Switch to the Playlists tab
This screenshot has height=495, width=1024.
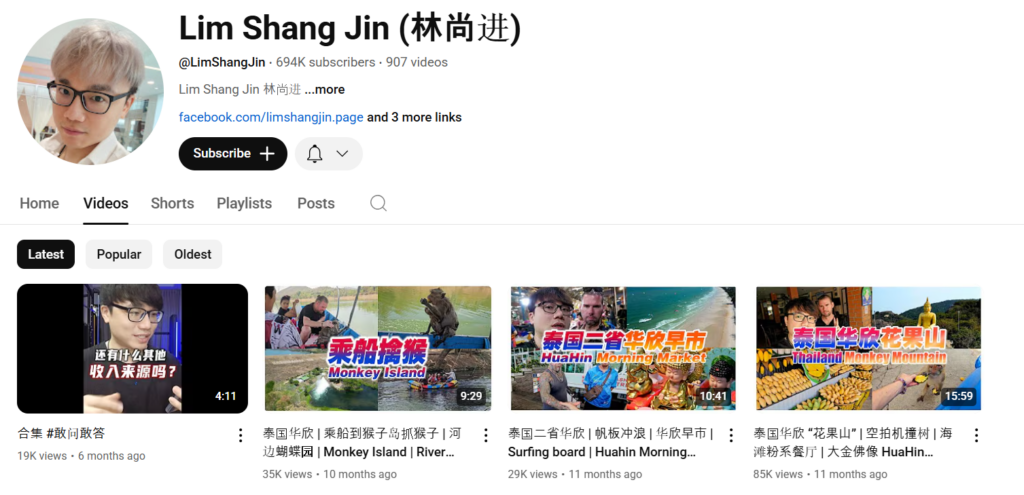pos(244,203)
